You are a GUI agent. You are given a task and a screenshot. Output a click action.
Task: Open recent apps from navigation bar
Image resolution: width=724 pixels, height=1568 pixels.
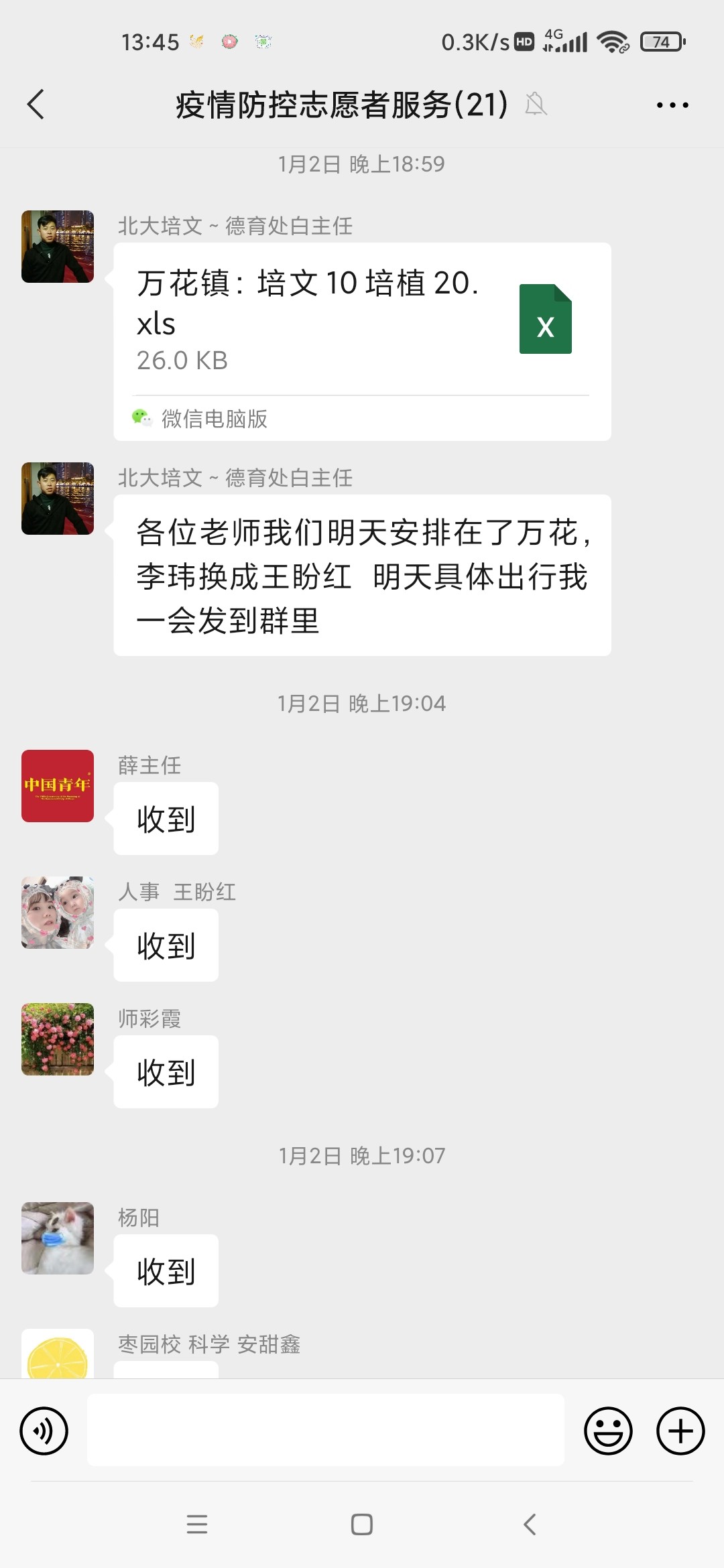point(196,1524)
